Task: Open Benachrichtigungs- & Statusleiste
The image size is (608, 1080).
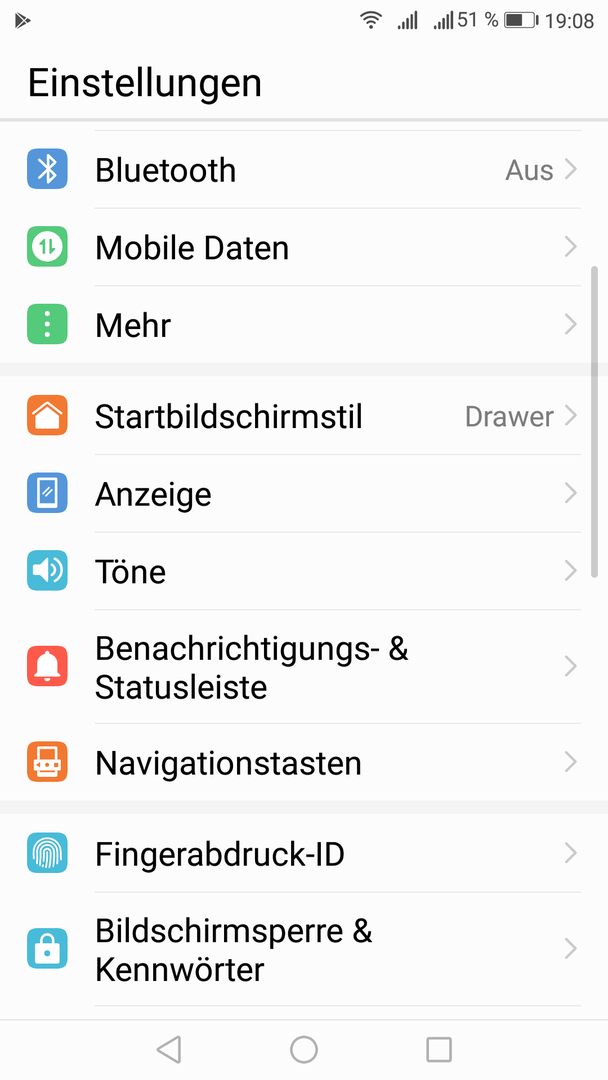Action: pyautogui.click(x=304, y=667)
